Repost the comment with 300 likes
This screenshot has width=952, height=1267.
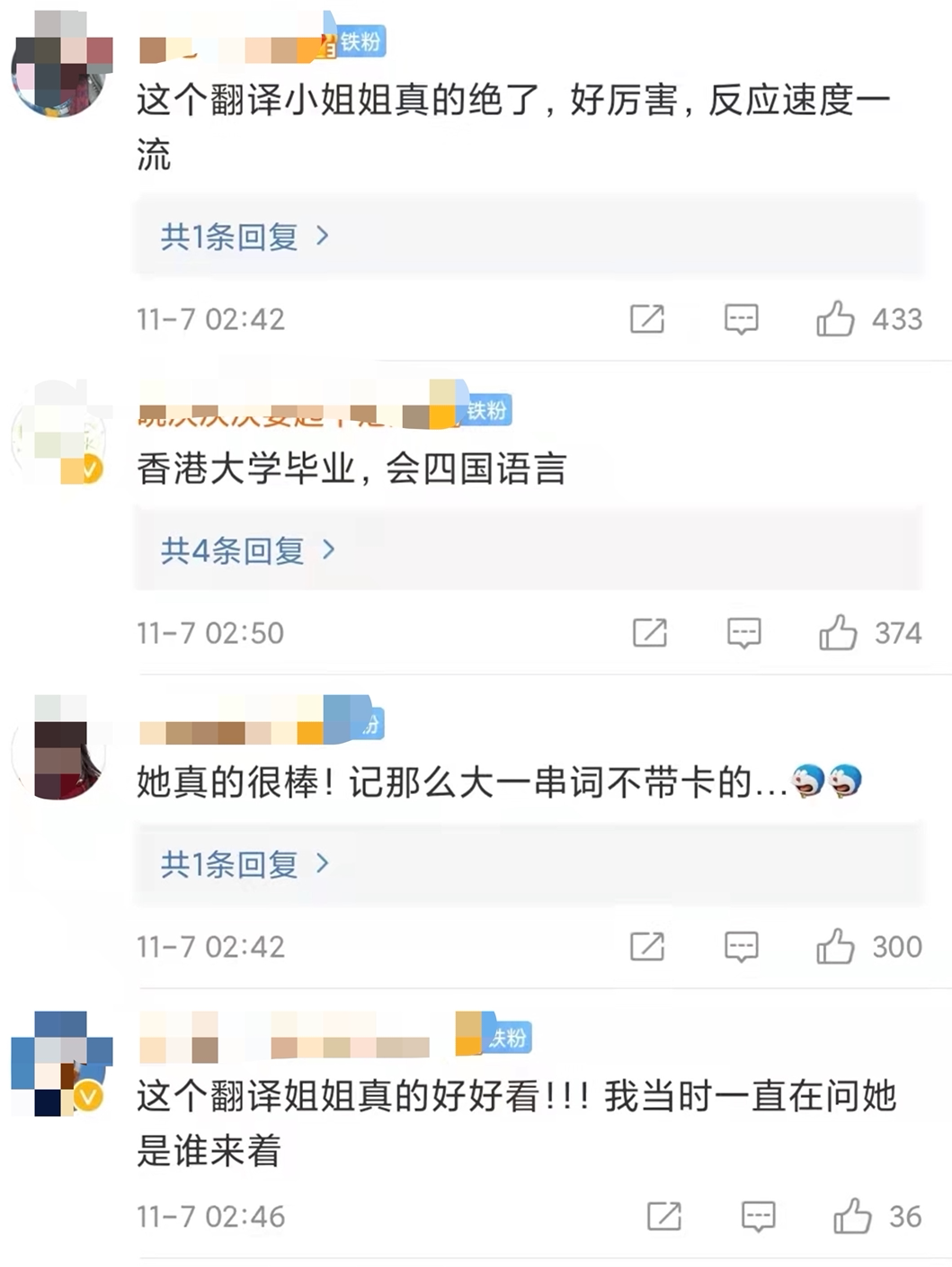coord(646,947)
